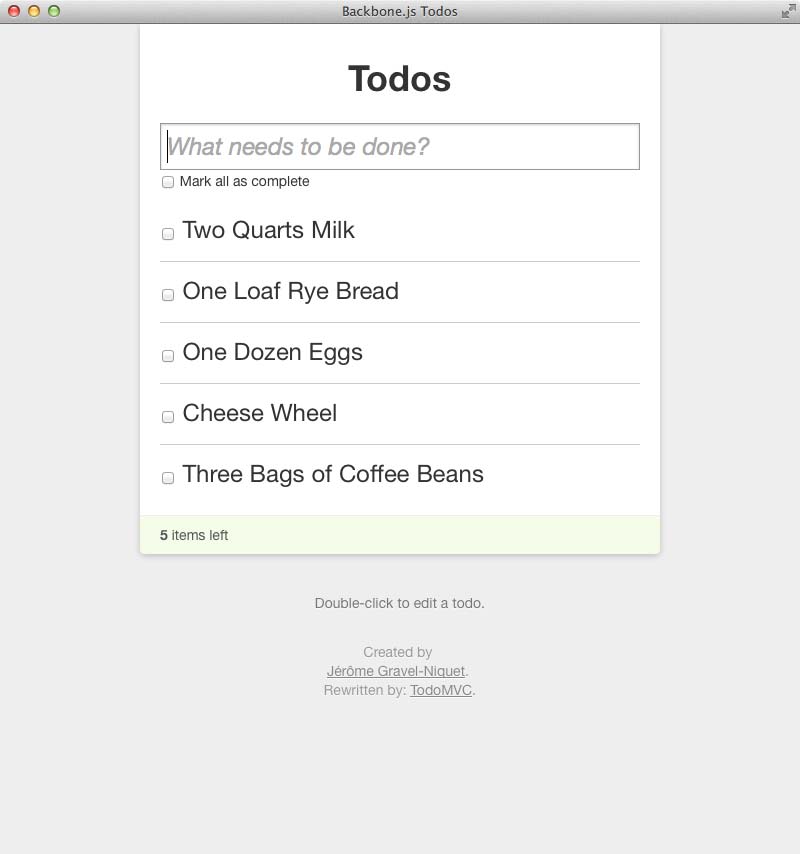Screen dimensions: 800x854
Task: Check Three Bags of Coffee Beans
Action: pos(167,478)
